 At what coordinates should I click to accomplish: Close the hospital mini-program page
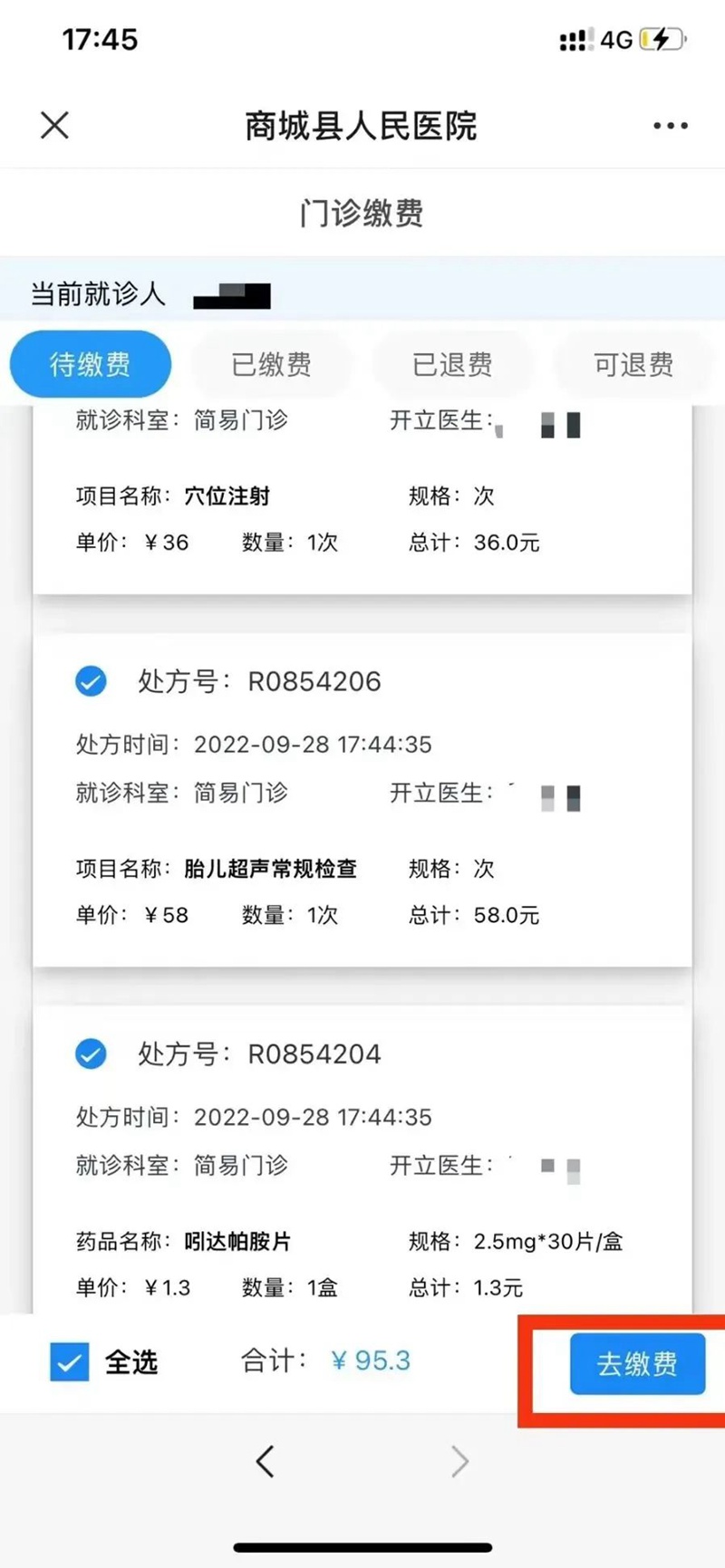pos(54,125)
